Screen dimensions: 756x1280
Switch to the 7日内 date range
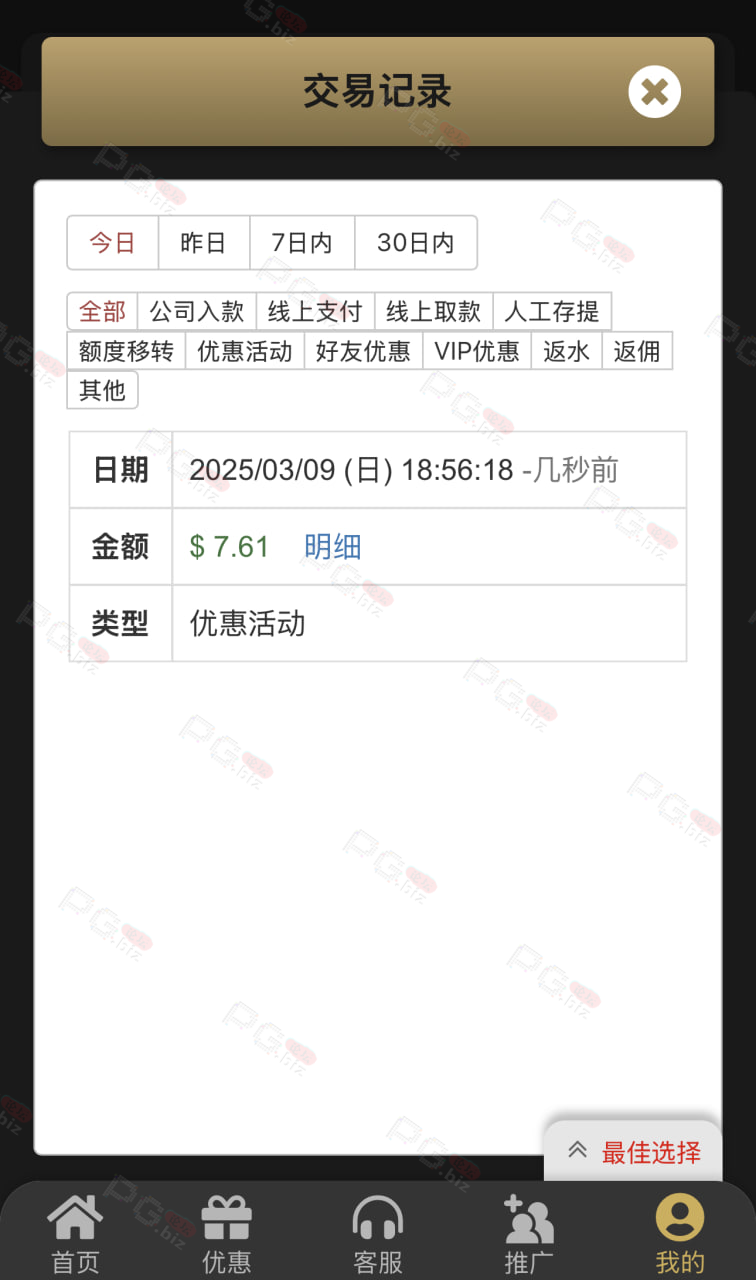pos(302,243)
